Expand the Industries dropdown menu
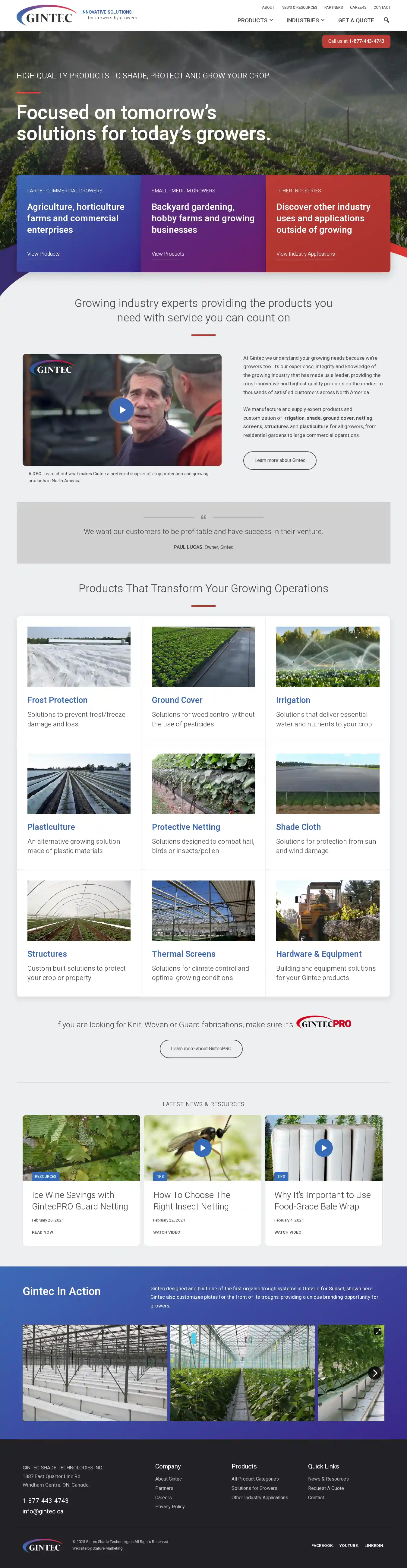407x1568 pixels. click(305, 20)
